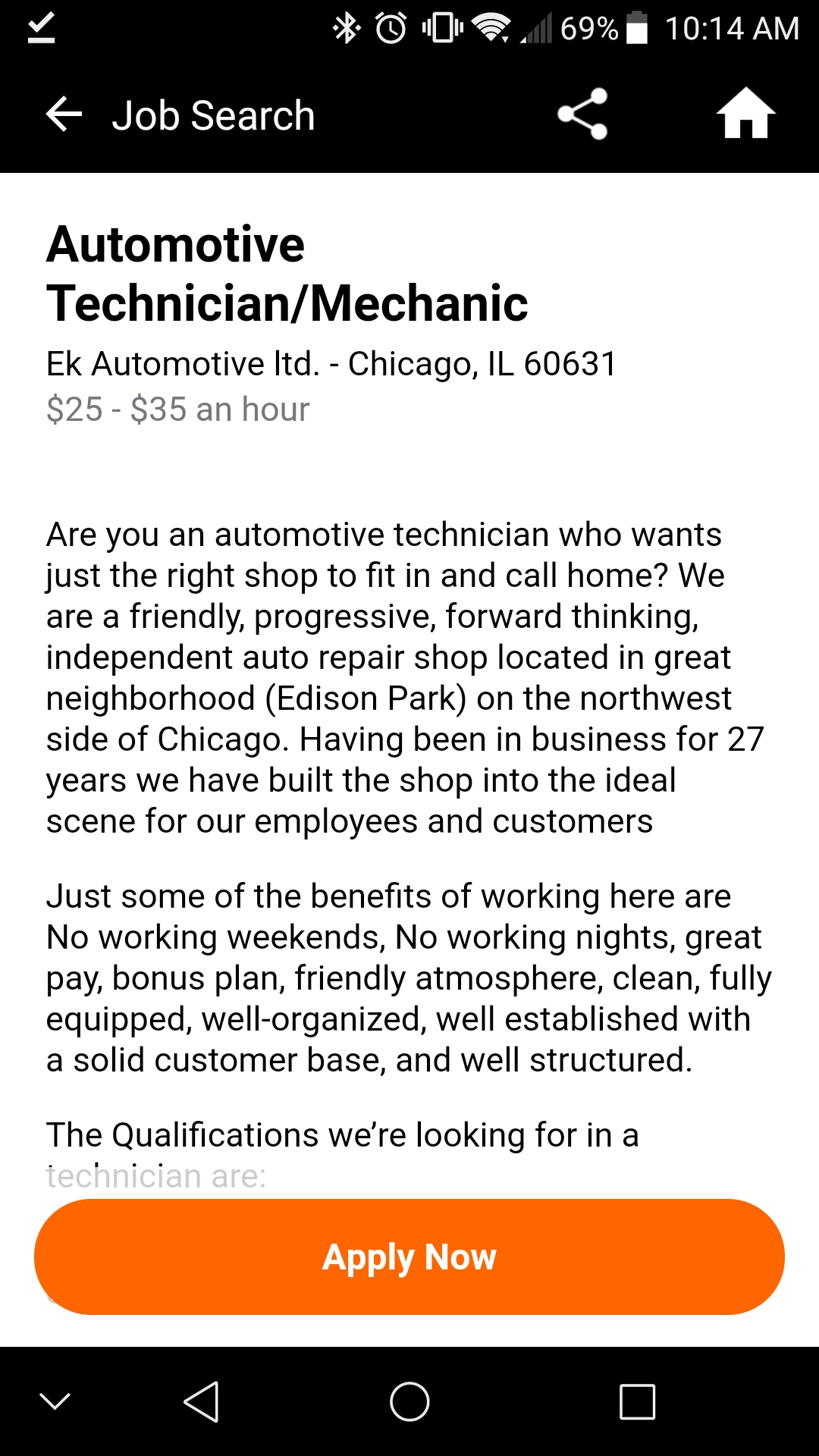Image resolution: width=819 pixels, height=1456 pixels.
Task: Share this job posting
Action: coord(582,115)
